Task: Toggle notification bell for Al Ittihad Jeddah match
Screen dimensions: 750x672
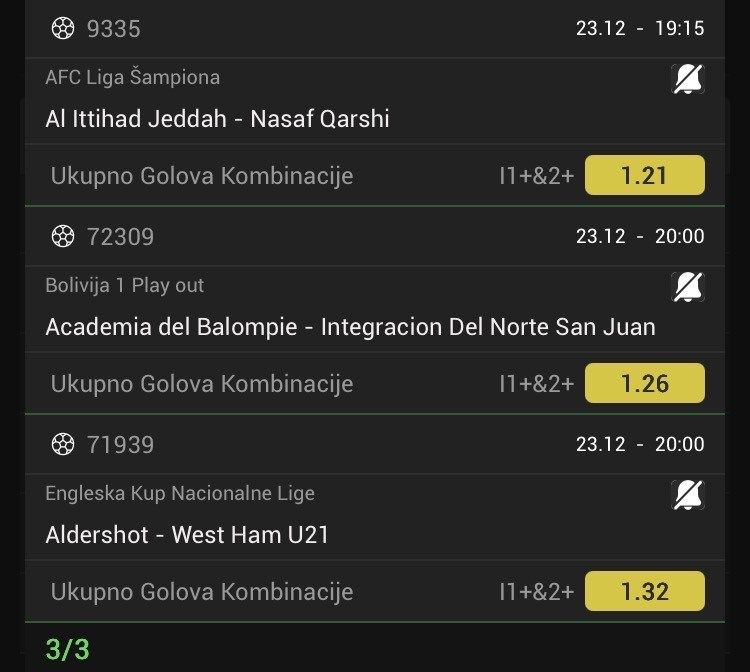Action: tap(688, 79)
